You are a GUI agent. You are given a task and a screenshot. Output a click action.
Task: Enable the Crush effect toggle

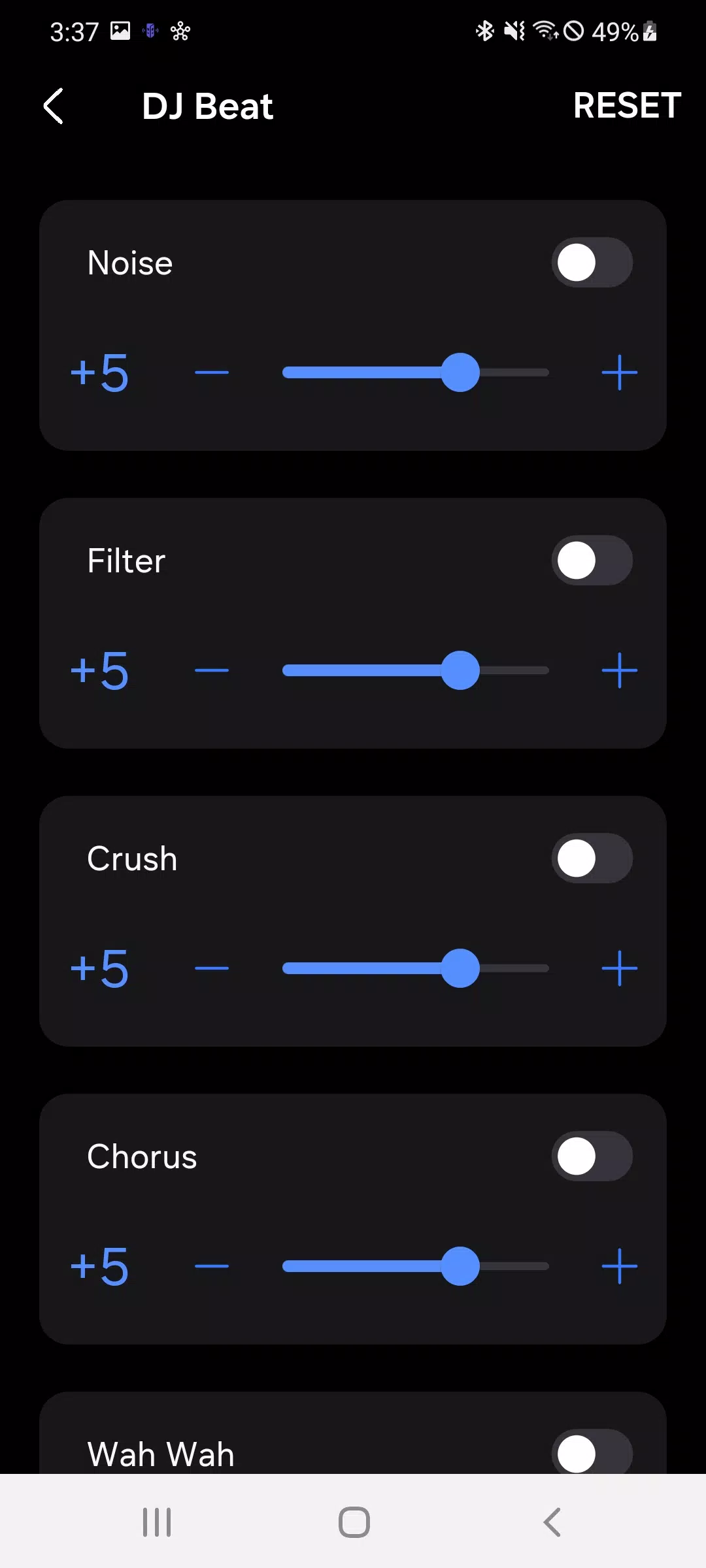pos(592,859)
